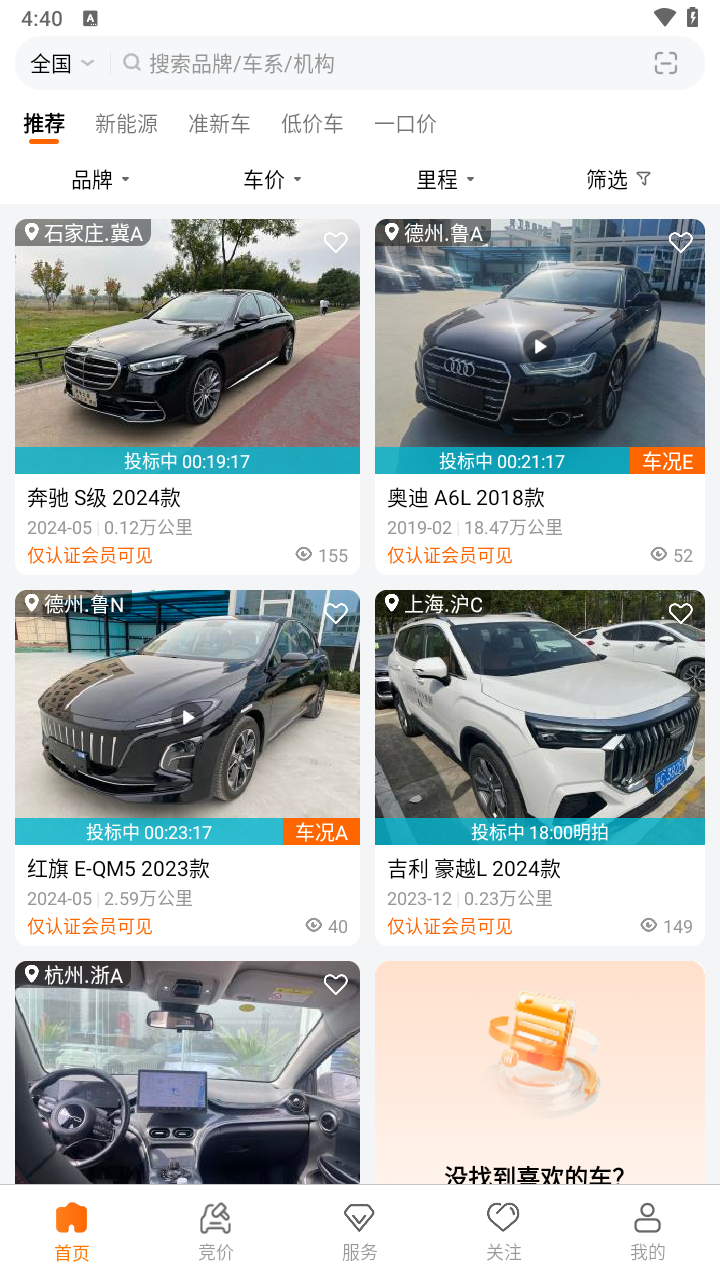The image size is (720, 1280).
Task: Expand the 里程 filter dropdown
Action: (445, 180)
